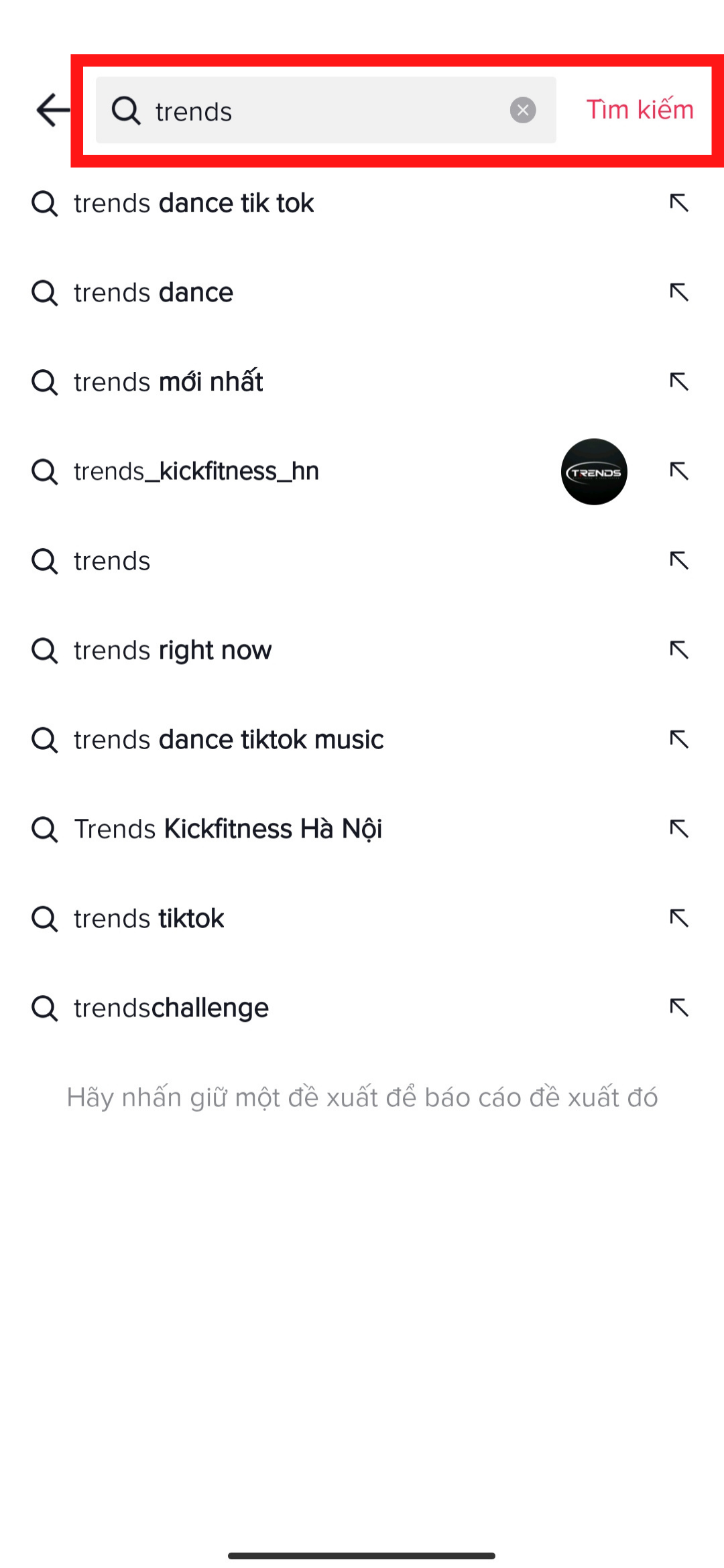Go back with the arrow icon
The image size is (724, 1568).
click(x=54, y=110)
